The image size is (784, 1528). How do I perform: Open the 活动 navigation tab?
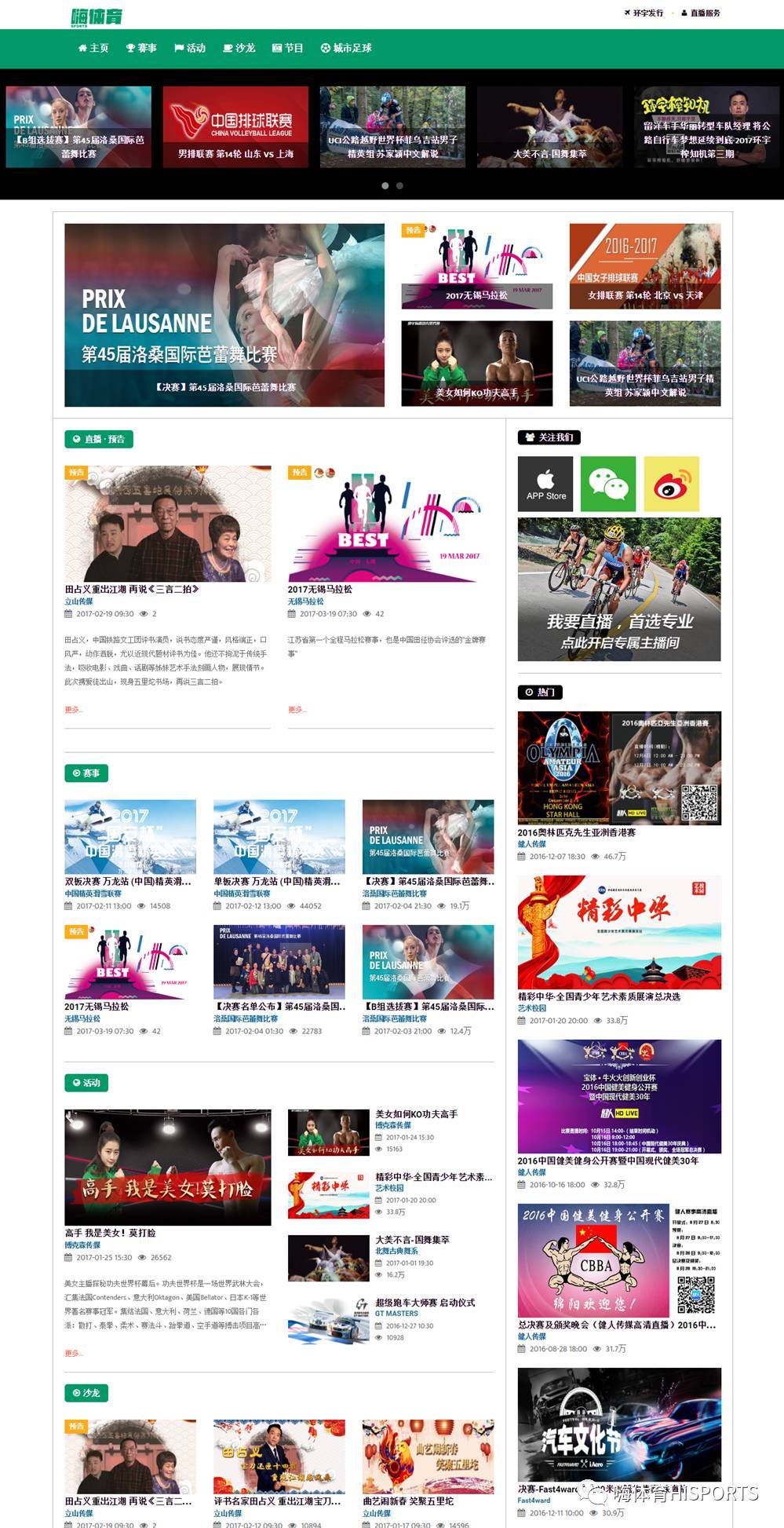tap(190, 48)
